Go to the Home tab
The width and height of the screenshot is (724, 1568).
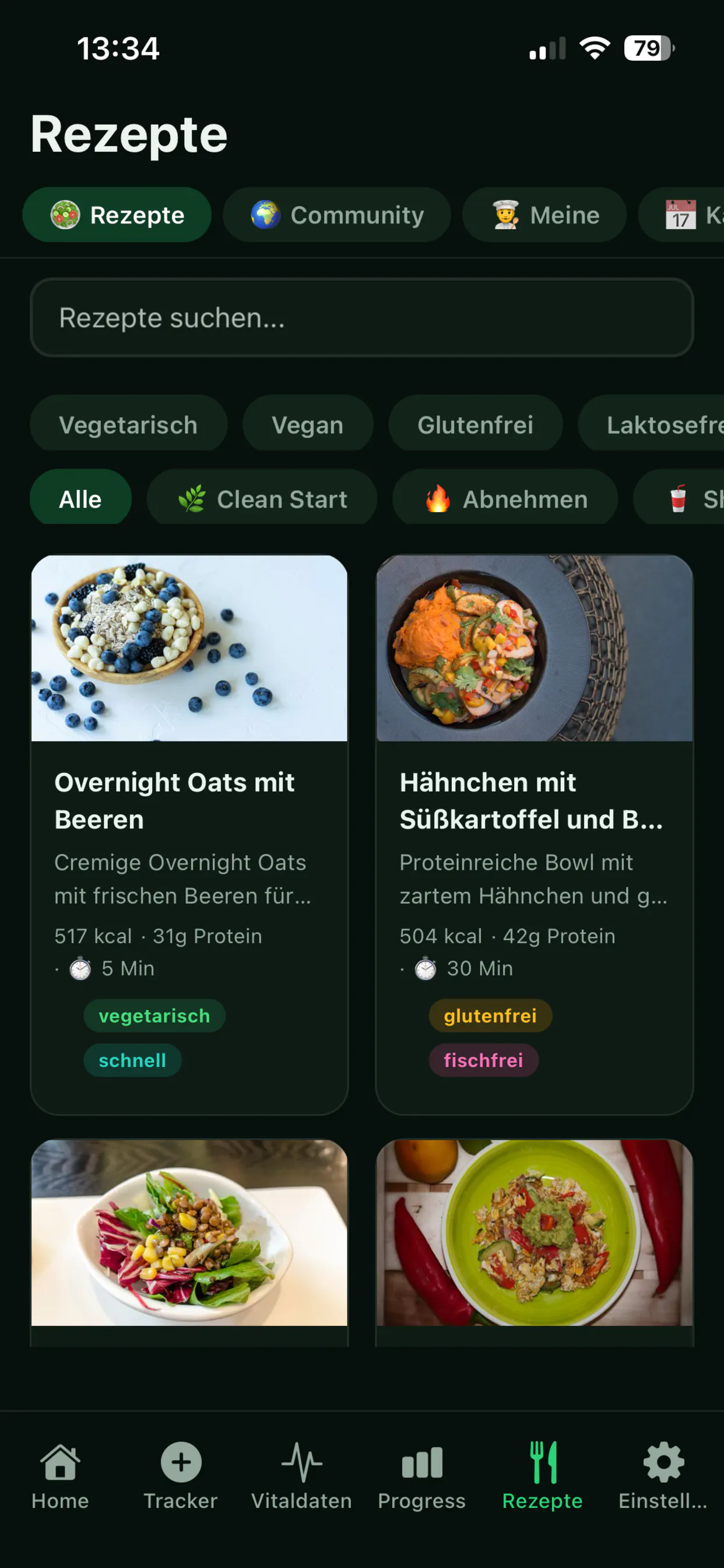coord(60,1476)
